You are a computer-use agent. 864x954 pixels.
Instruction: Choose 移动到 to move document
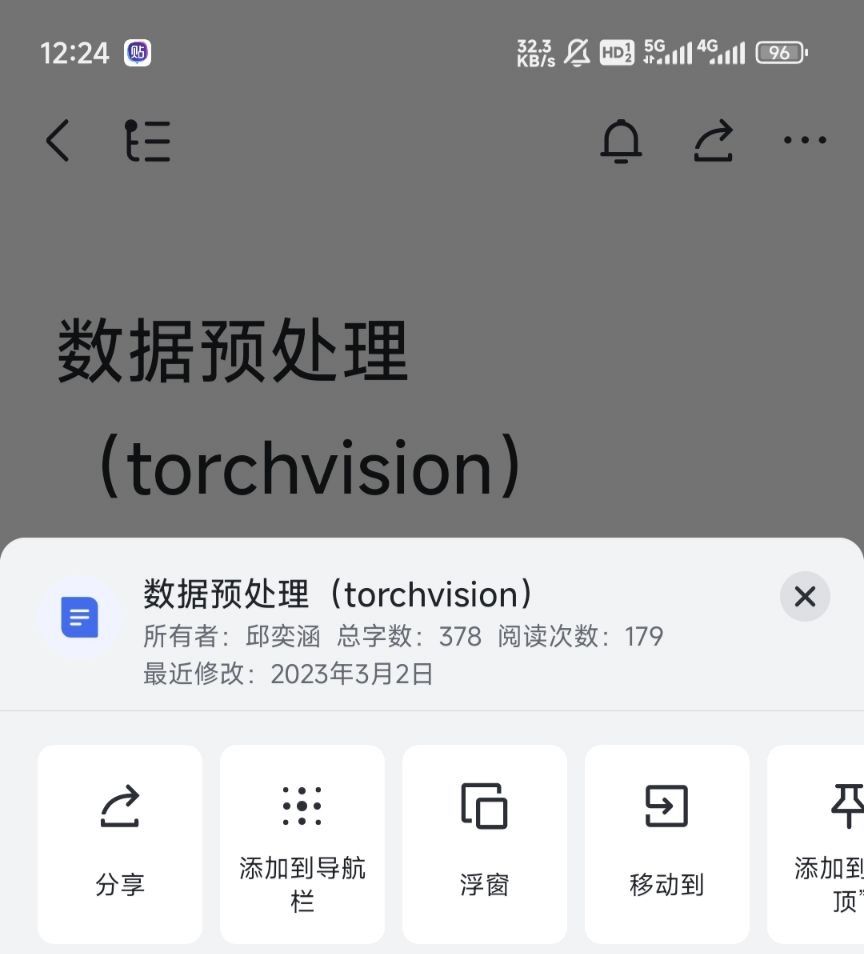pos(666,843)
